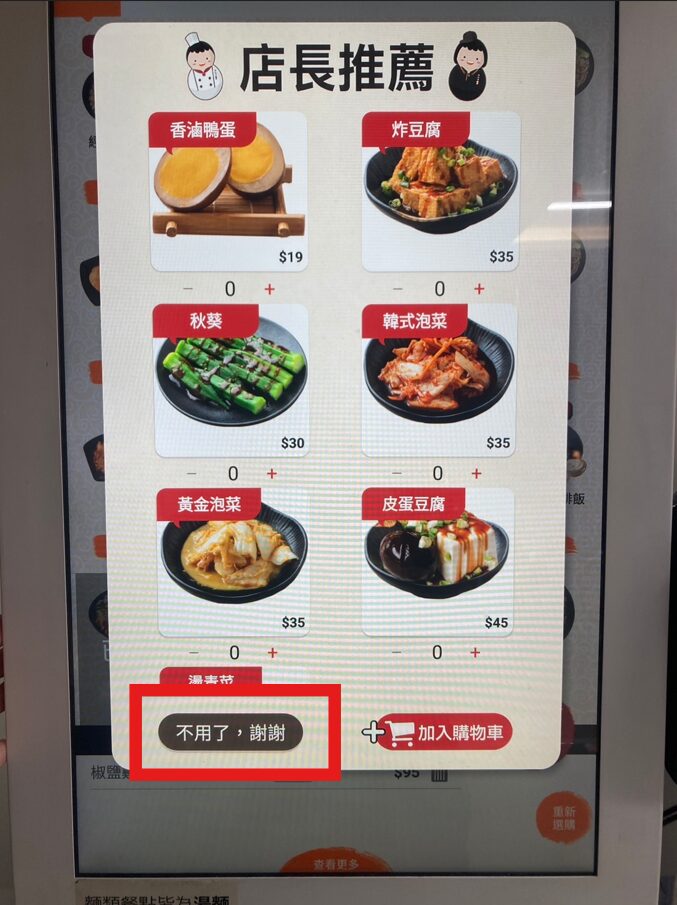Reduce 皮蛋豆腐 quantity with minus
Image resolution: width=677 pixels, height=905 pixels.
pos(397,653)
